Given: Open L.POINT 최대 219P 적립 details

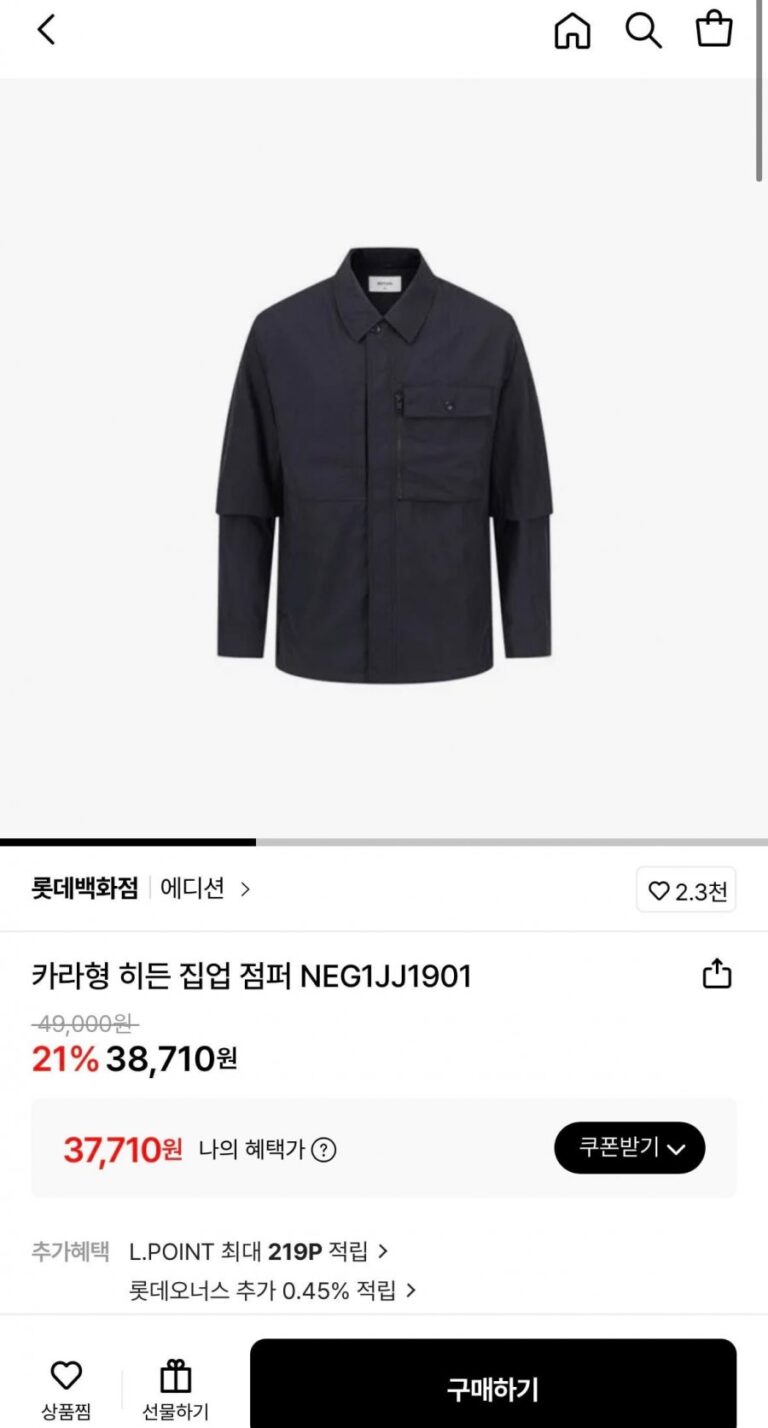Looking at the screenshot, I should coord(259,1251).
